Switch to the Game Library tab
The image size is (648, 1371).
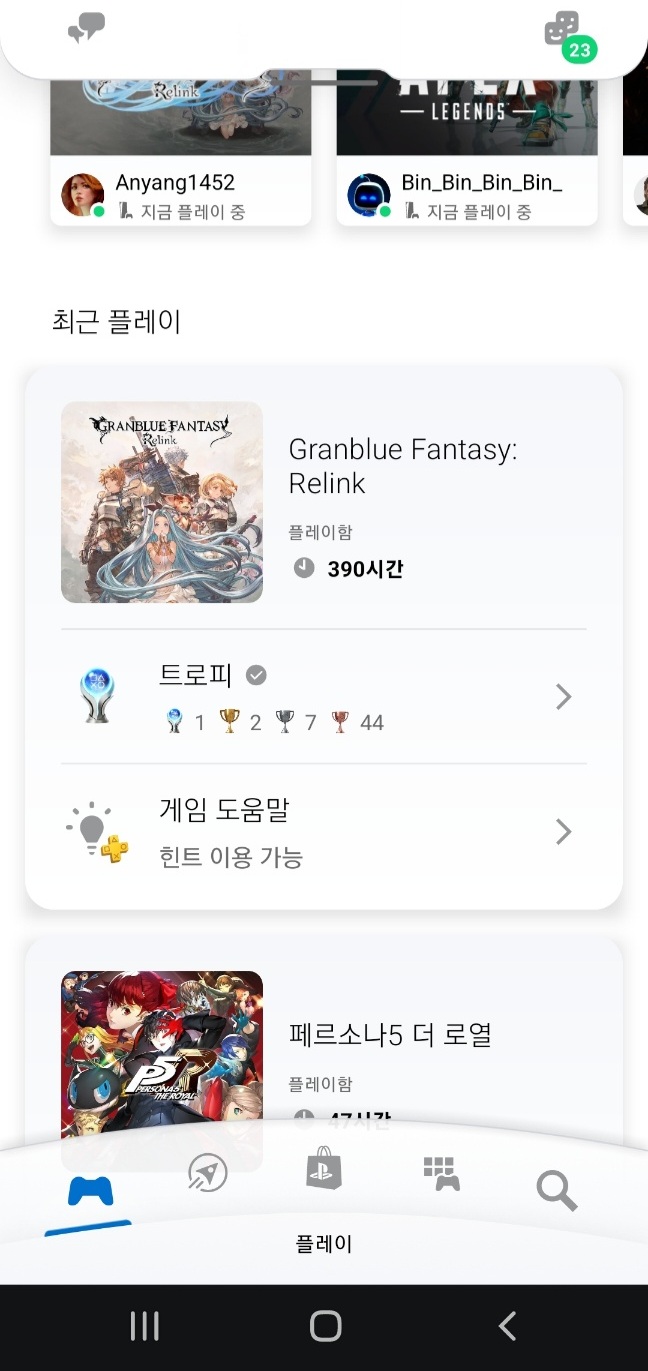(441, 1174)
